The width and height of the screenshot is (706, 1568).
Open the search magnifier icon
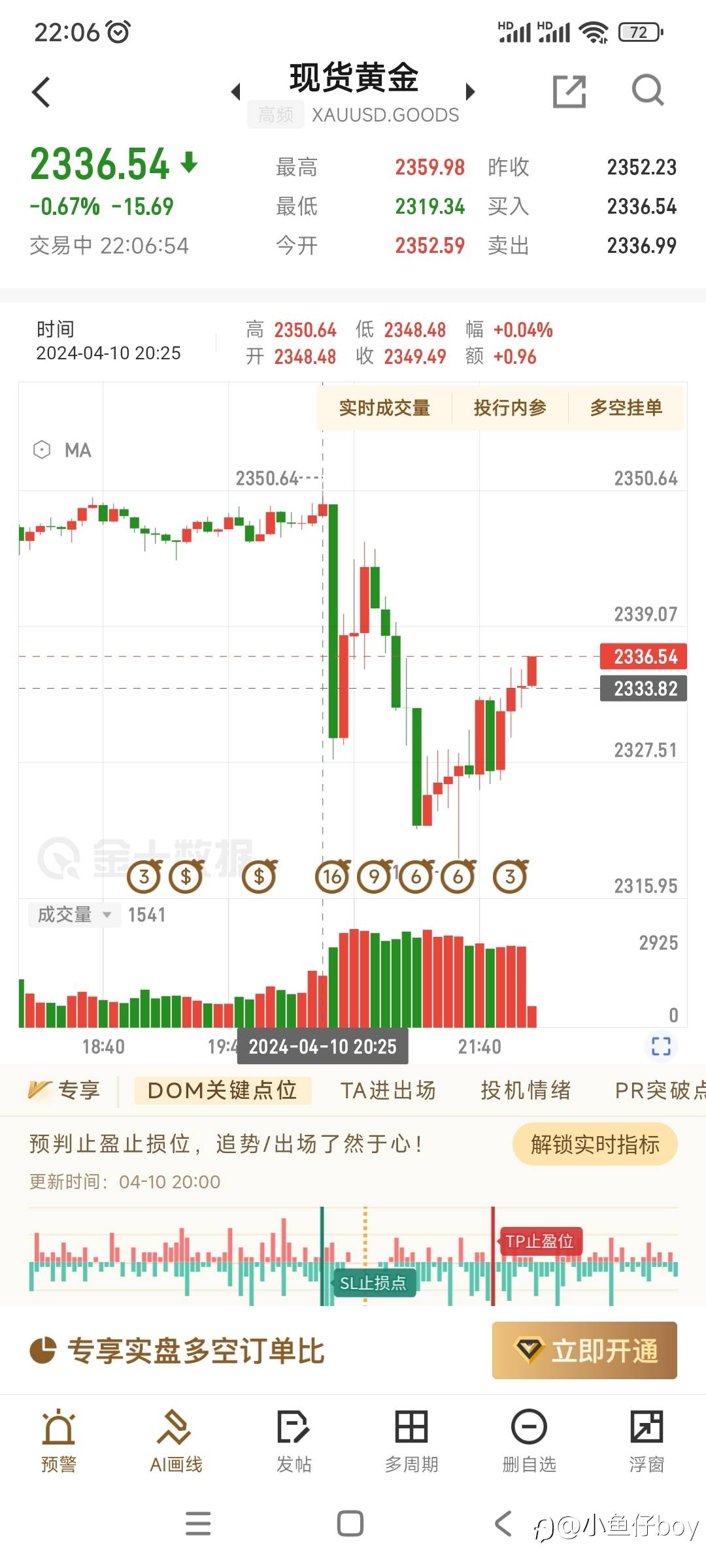[x=648, y=91]
